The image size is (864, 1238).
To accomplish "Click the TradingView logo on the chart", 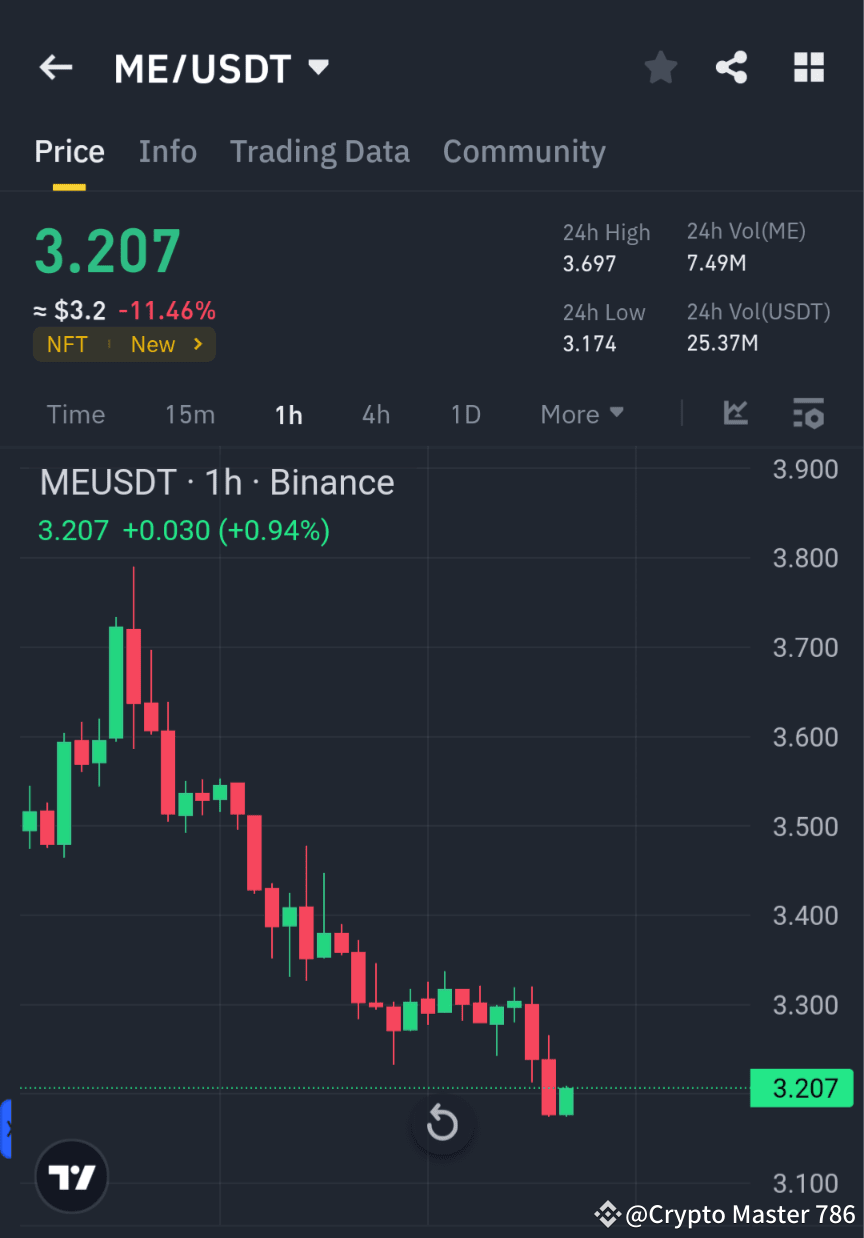I will [x=70, y=1176].
